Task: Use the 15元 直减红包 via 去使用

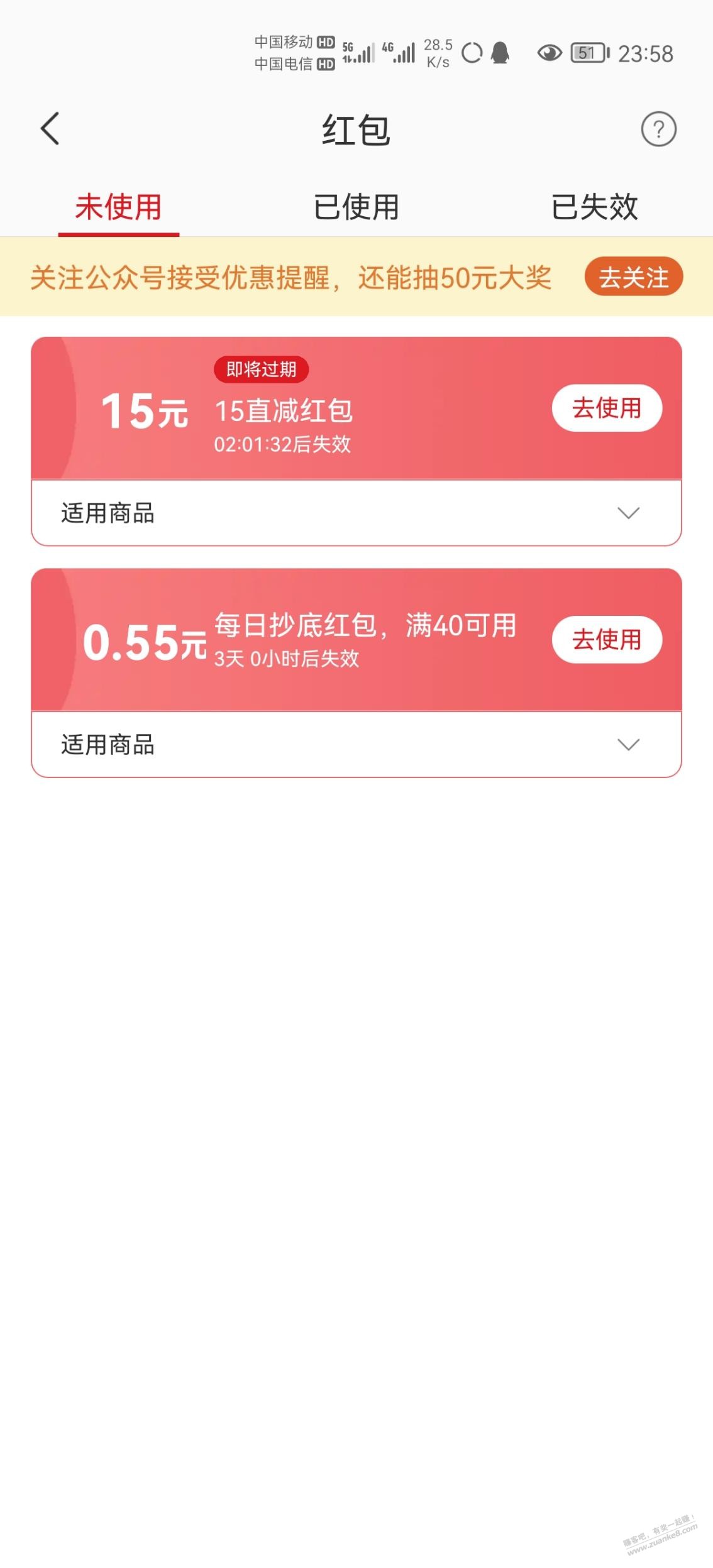Action: [607, 408]
